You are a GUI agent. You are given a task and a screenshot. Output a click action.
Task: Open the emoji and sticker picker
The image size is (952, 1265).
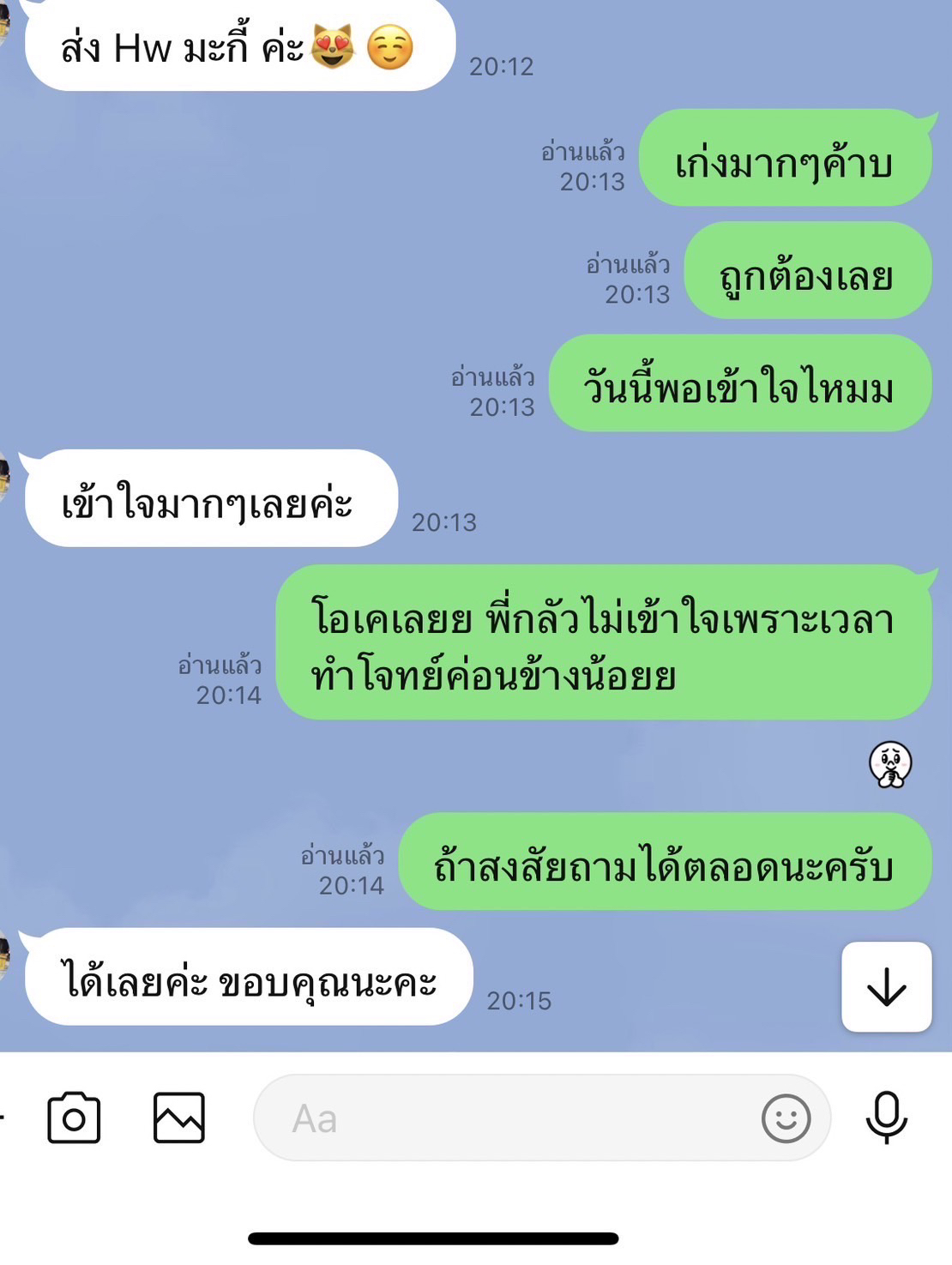(786, 1118)
